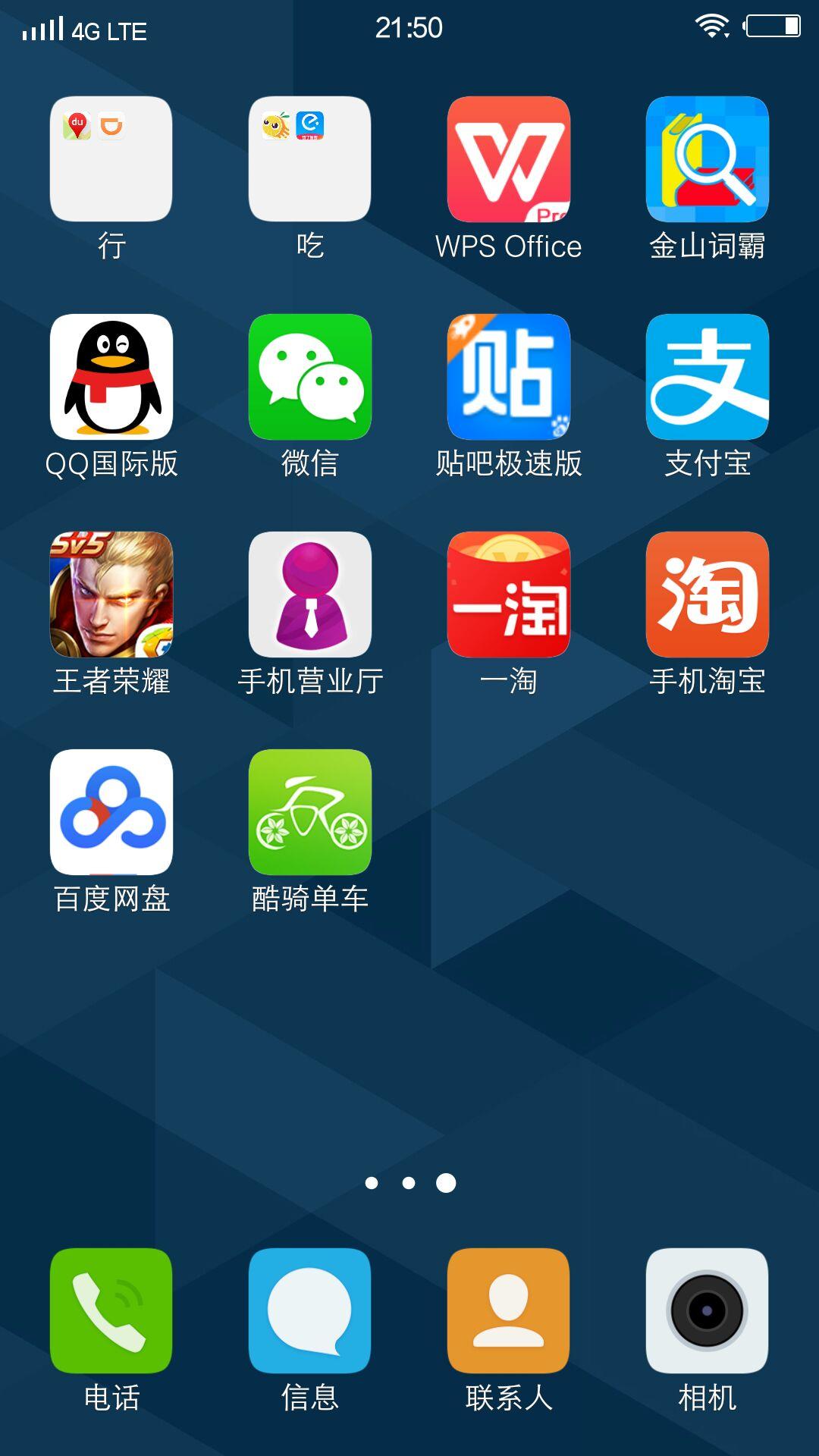Launch 支付宝 (Alipay)
This screenshot has height=1456, width=819.
click(708, 376)
